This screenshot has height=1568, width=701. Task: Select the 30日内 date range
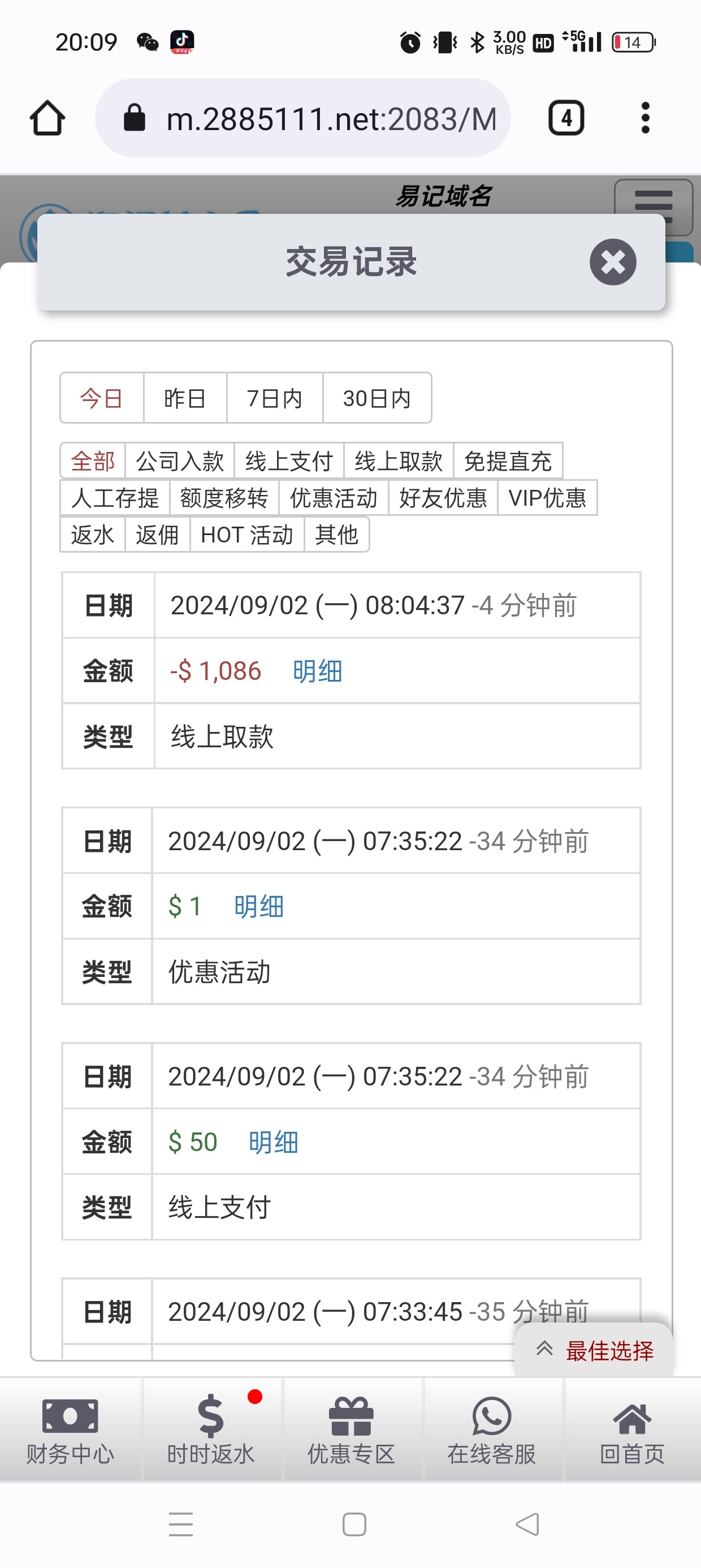pyautogui.click(x=377, y=398)
